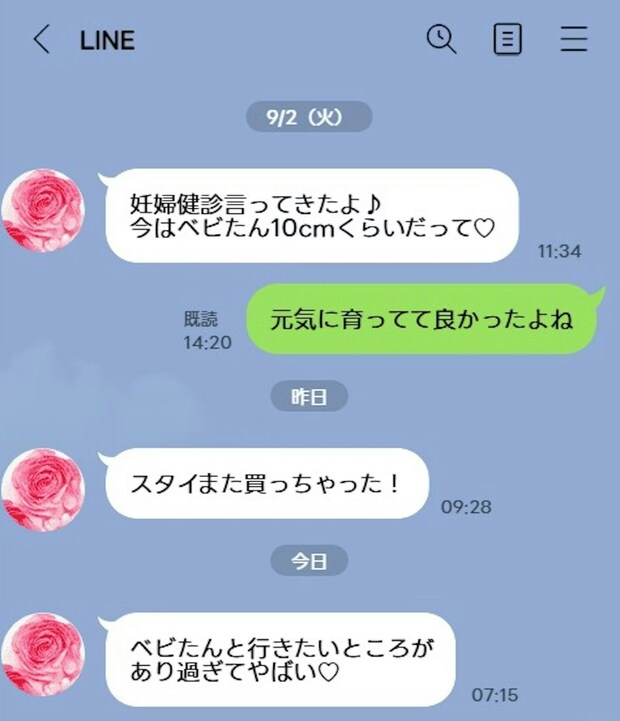
Task: Open the hamburger chat menu
Action: click(x=573, y=40)
